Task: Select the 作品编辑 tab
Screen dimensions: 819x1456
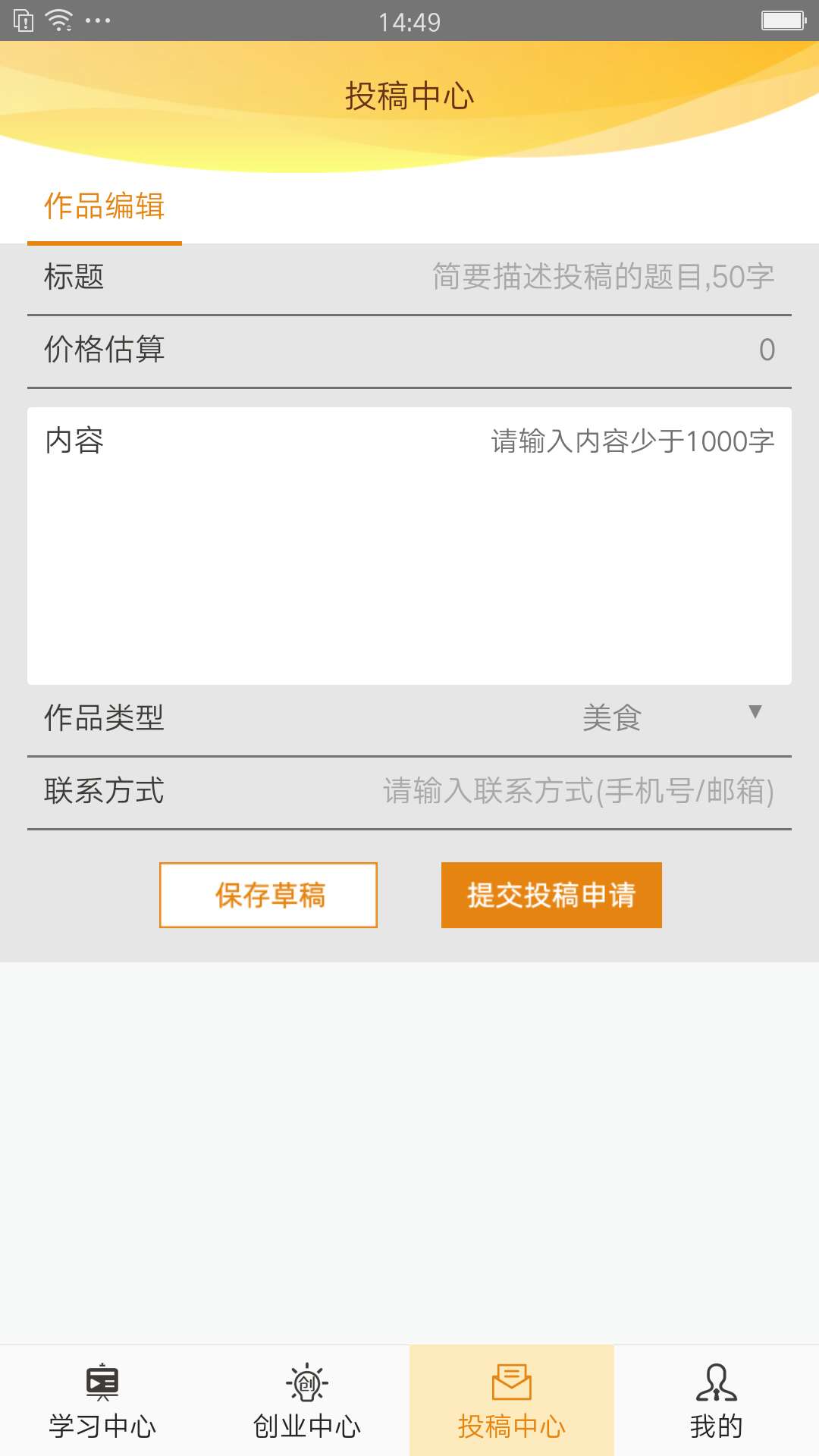Action: click(105, 206)
